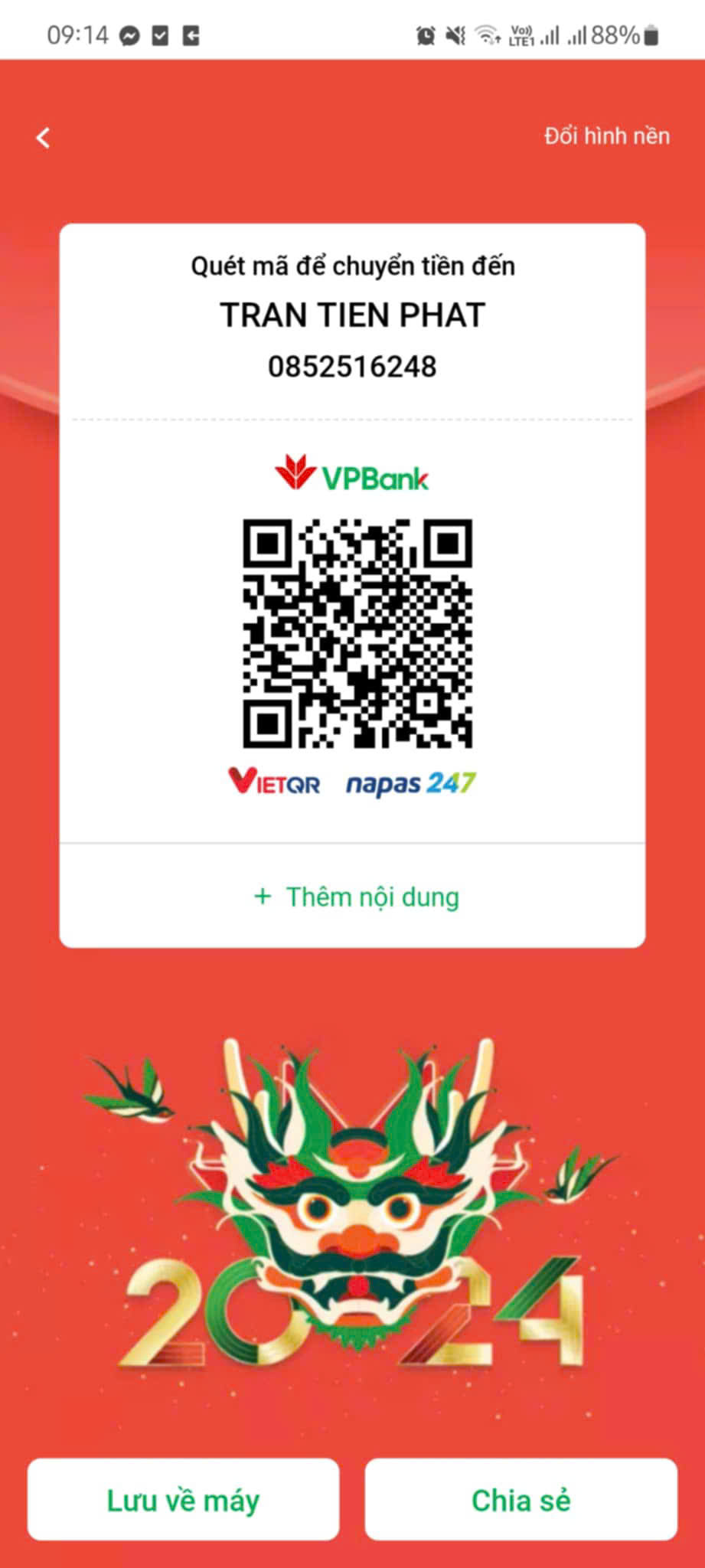Viewport: 705px width, 1568px height.
Task: Tap Đổi hình nền to change background
Action: tap(606, 136)
